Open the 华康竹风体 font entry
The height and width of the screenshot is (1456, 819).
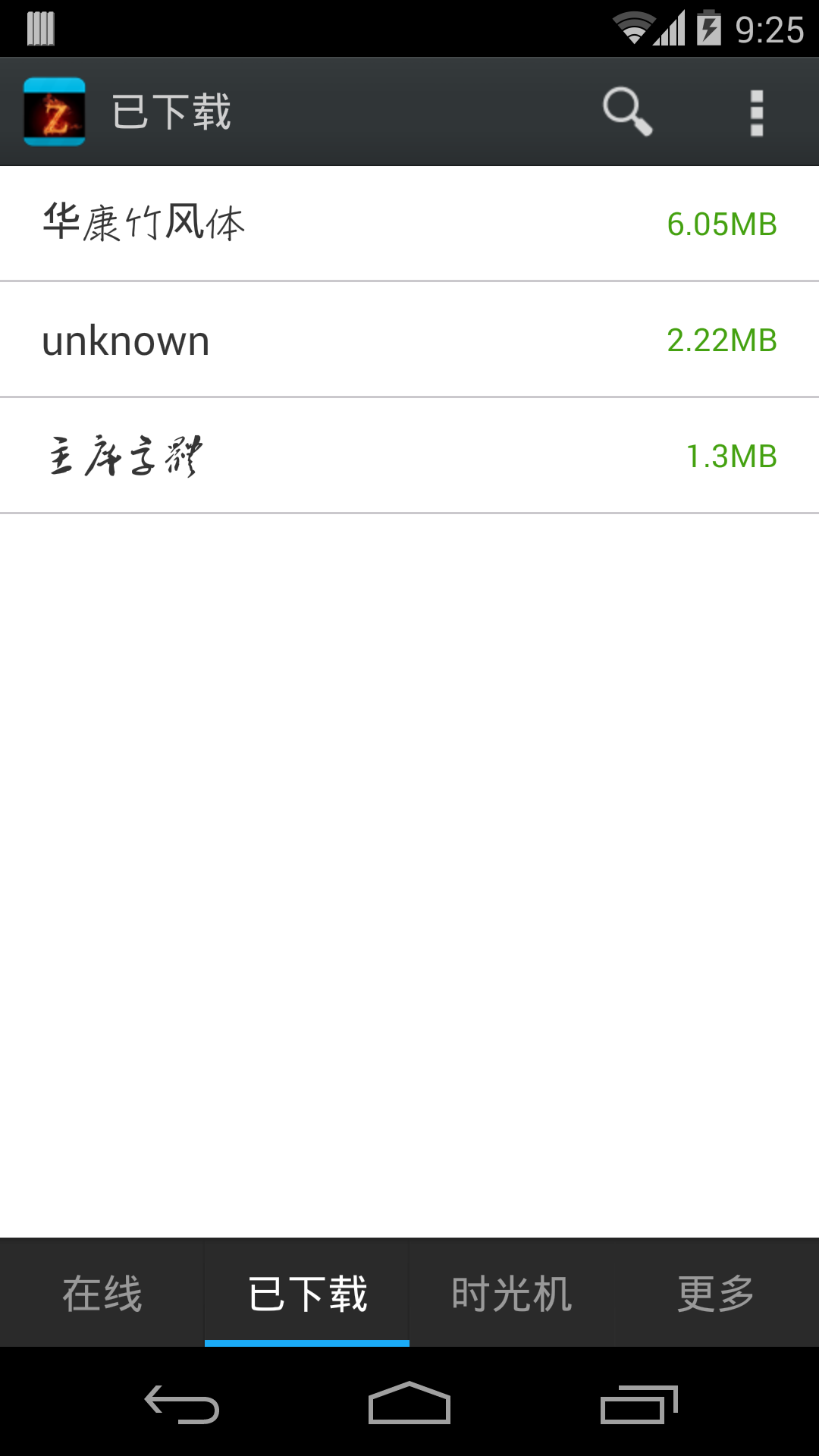click(x=409, y=224)
